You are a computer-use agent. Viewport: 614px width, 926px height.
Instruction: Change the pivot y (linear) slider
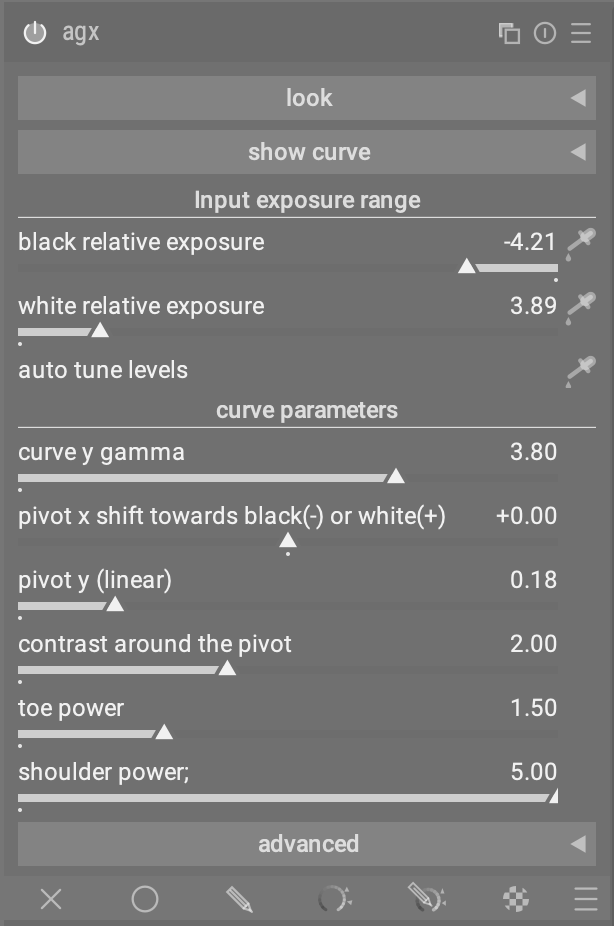coord(115,605)
